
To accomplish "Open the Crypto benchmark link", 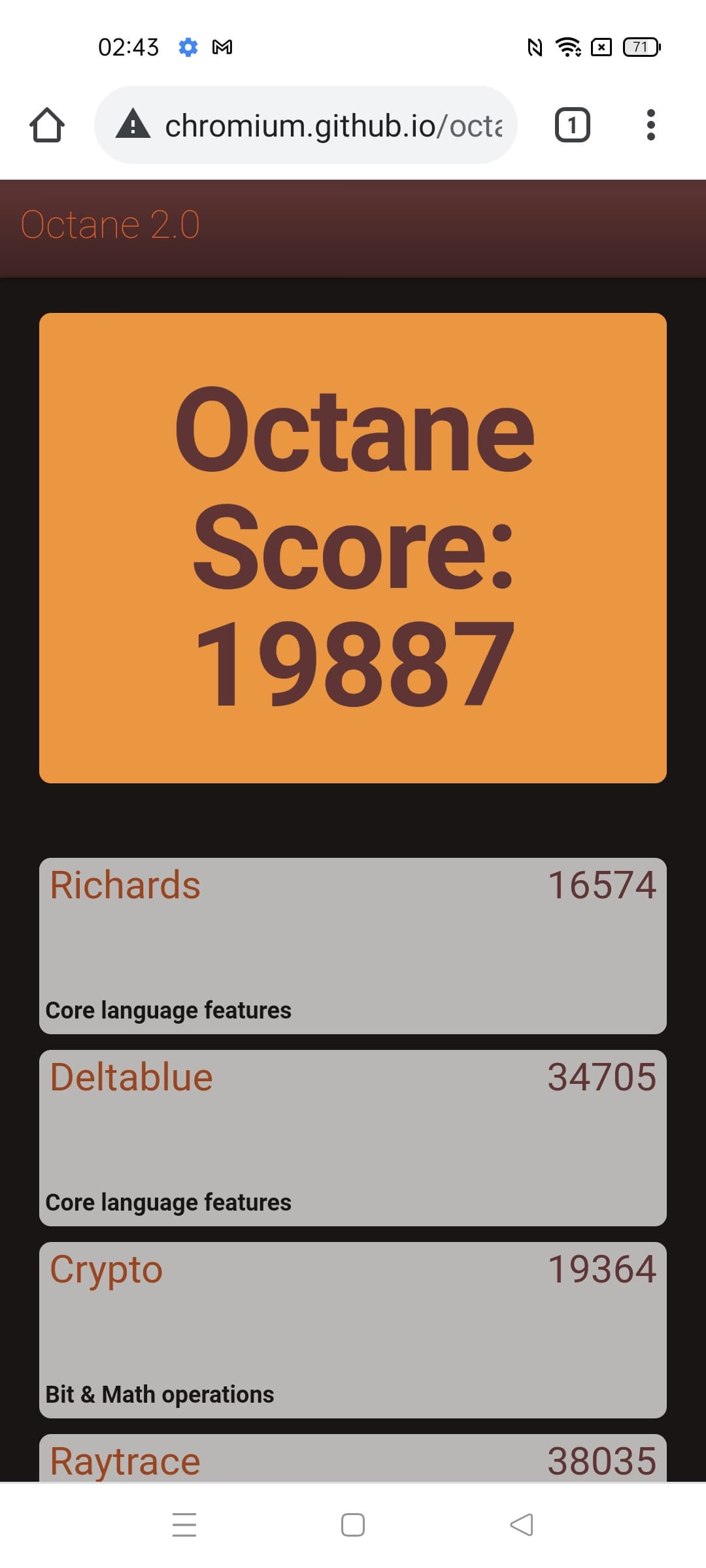I will pyautogui.click(x=107, y=1269).
